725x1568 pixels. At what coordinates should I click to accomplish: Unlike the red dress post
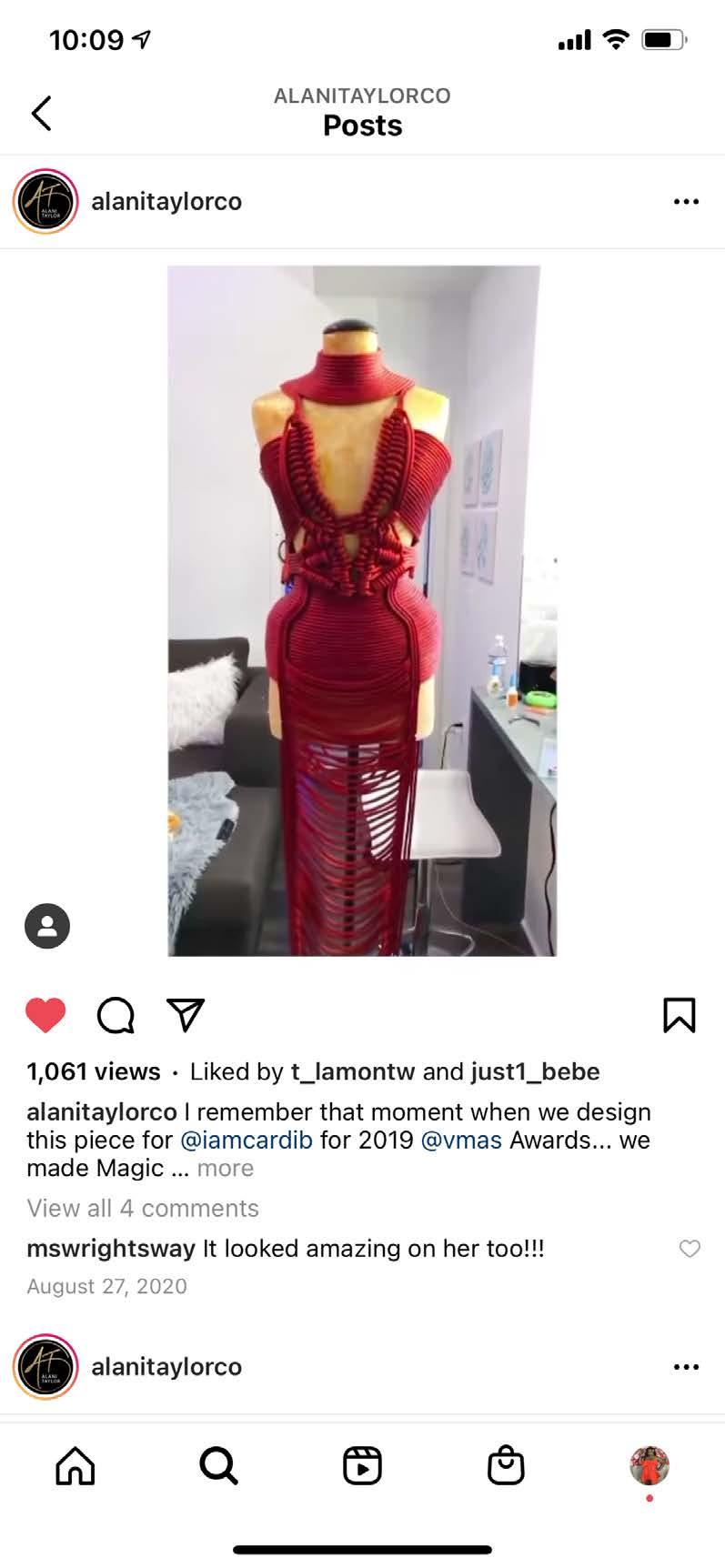pyautogui.click(x=45, y=1015)
